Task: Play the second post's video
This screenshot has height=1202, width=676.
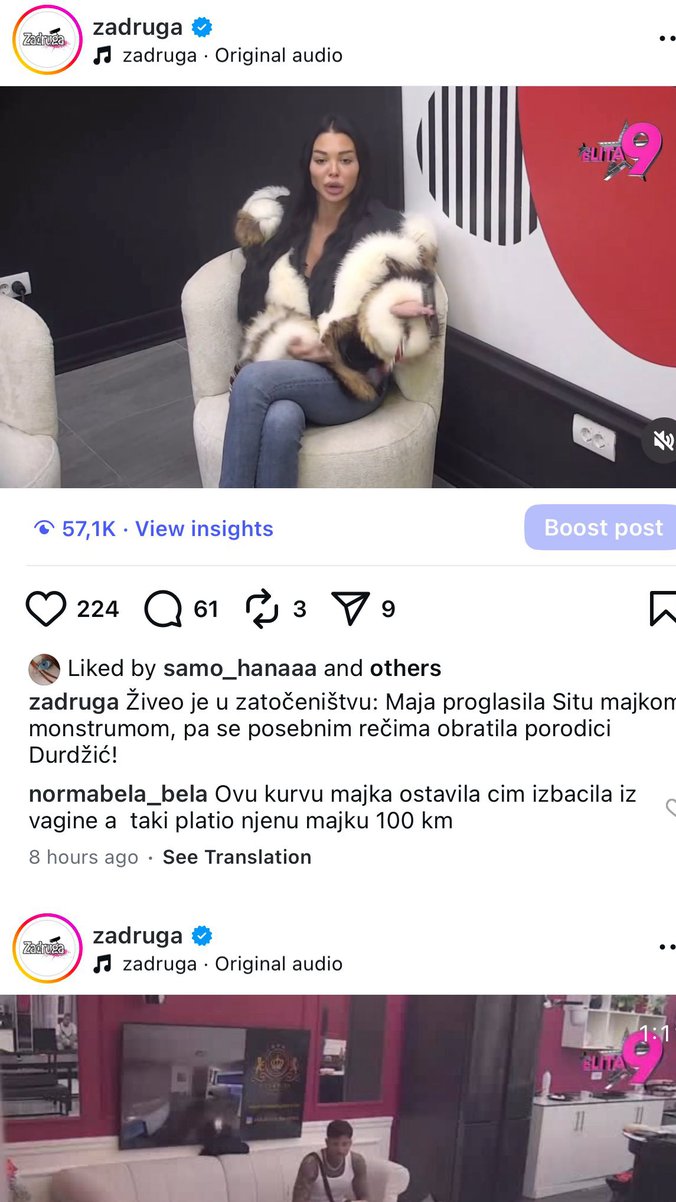Action: tap(338, 1098)
